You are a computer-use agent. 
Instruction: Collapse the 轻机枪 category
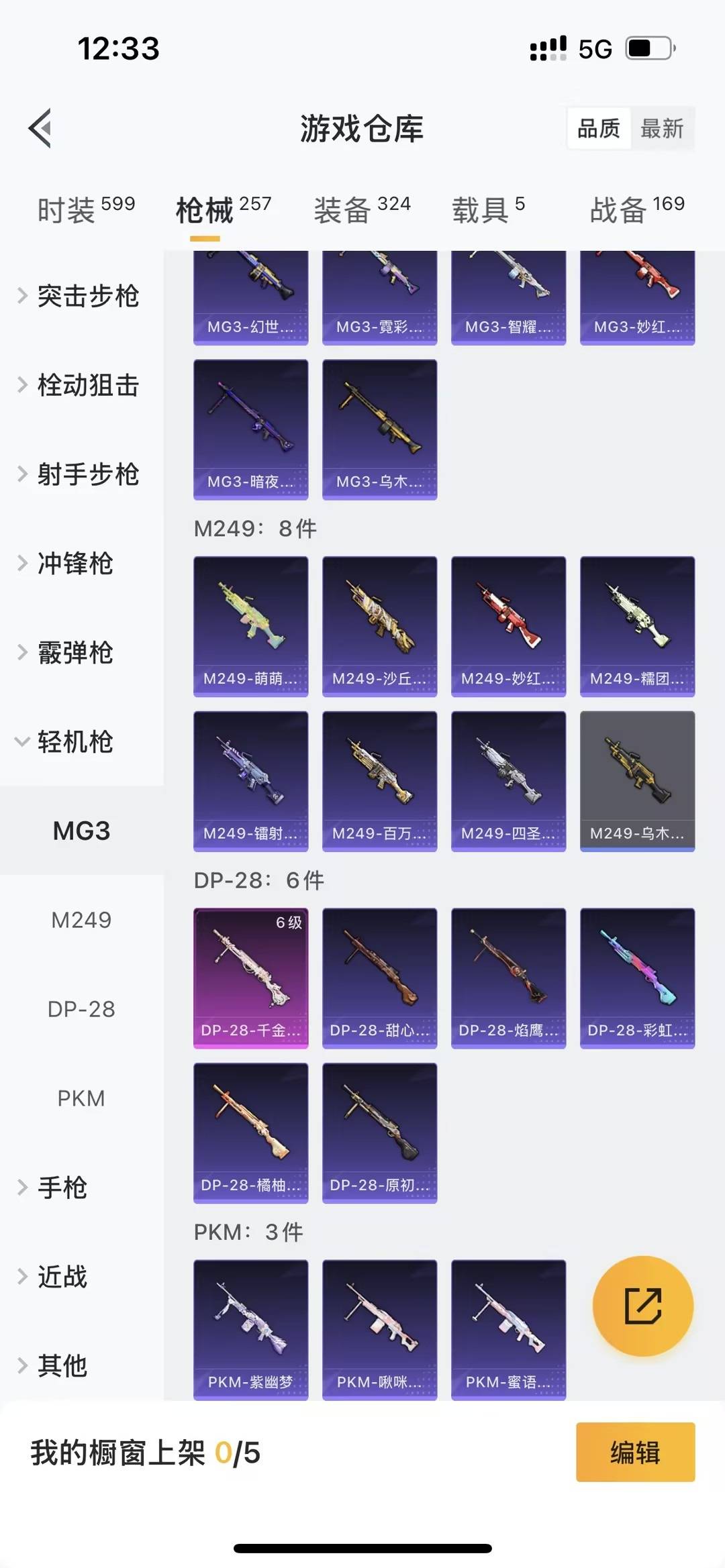click(x=81, y=742)
